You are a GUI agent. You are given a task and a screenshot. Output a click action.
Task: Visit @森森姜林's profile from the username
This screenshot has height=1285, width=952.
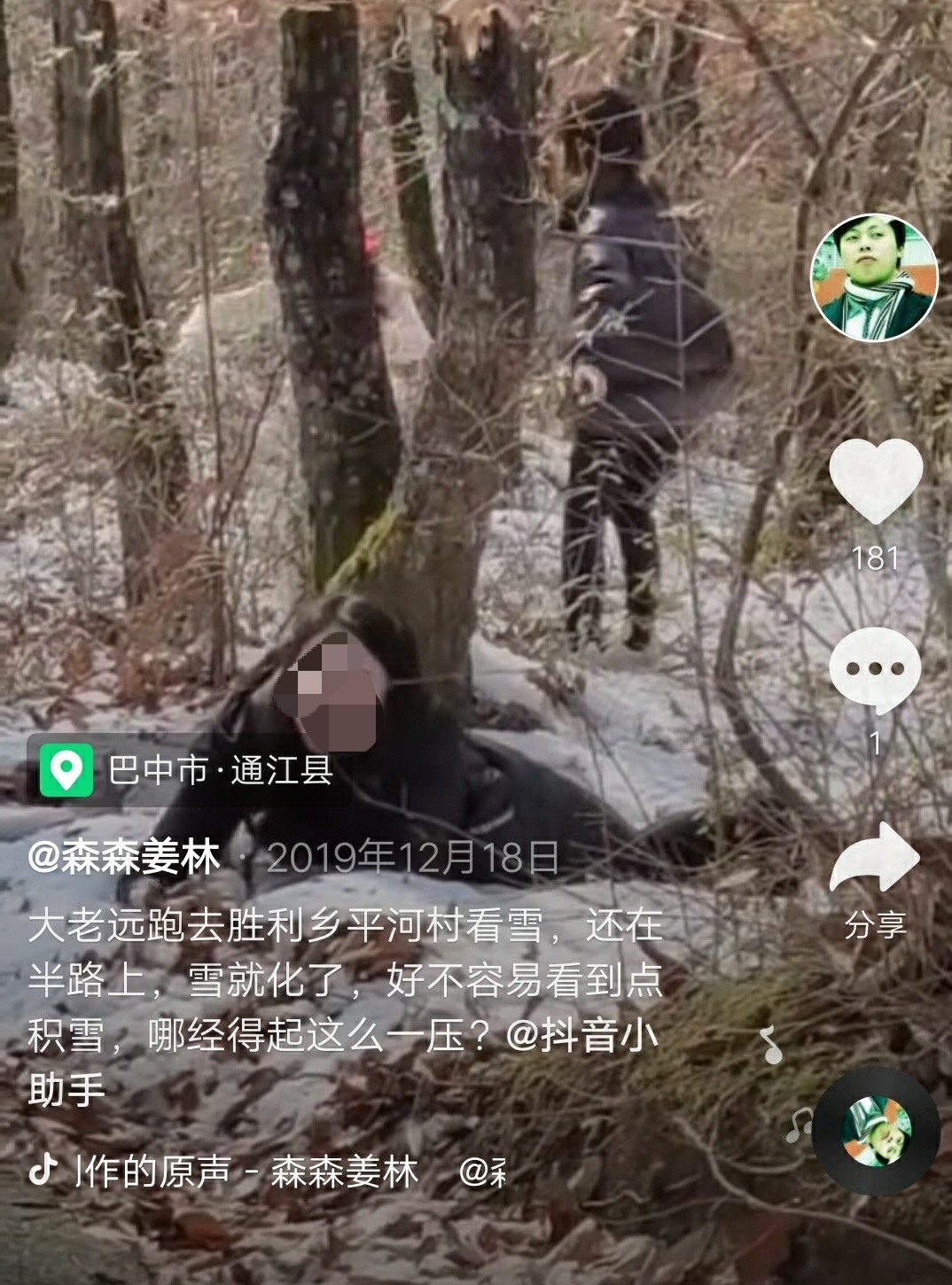[x=124, y=858]
